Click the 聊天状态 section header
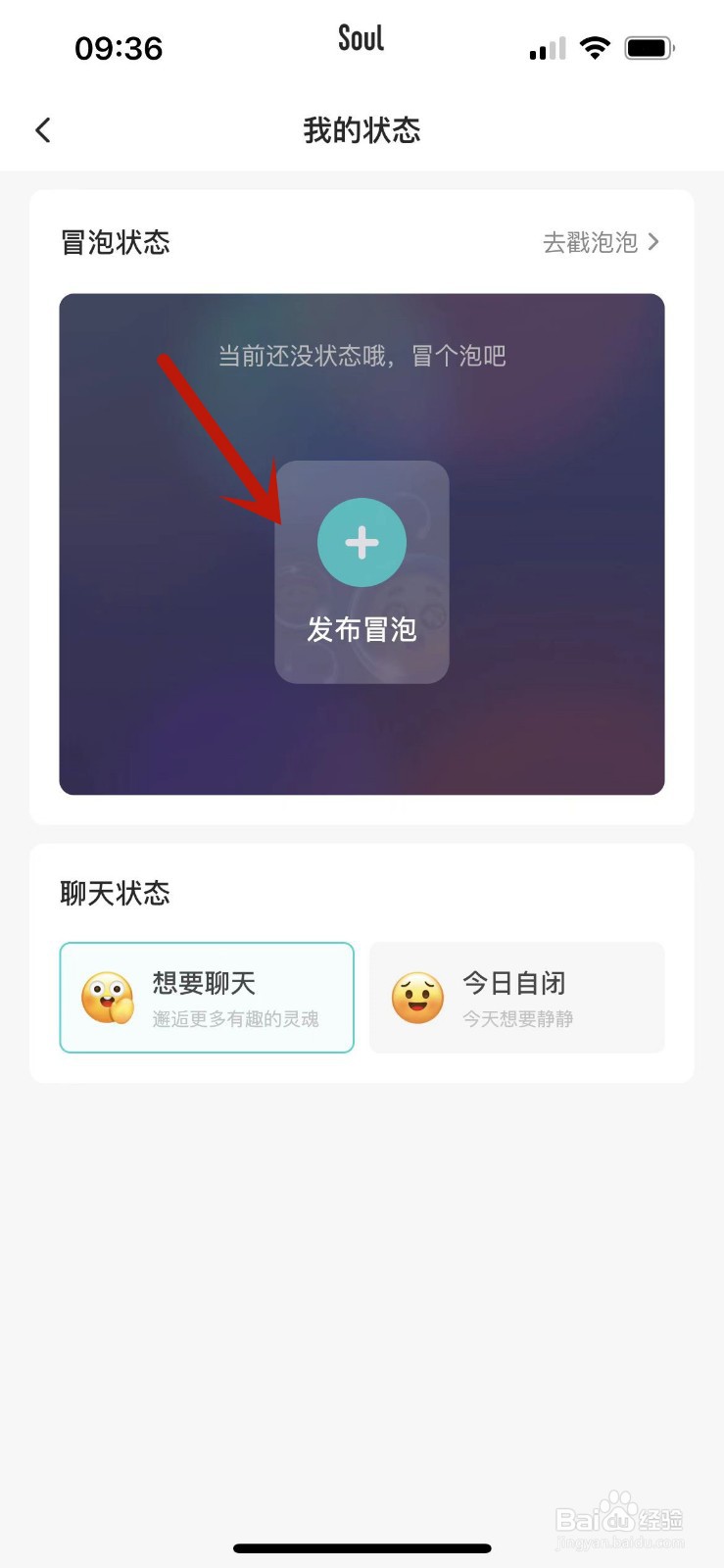This screenshot has width=724, height=1568. coord(115,893)
